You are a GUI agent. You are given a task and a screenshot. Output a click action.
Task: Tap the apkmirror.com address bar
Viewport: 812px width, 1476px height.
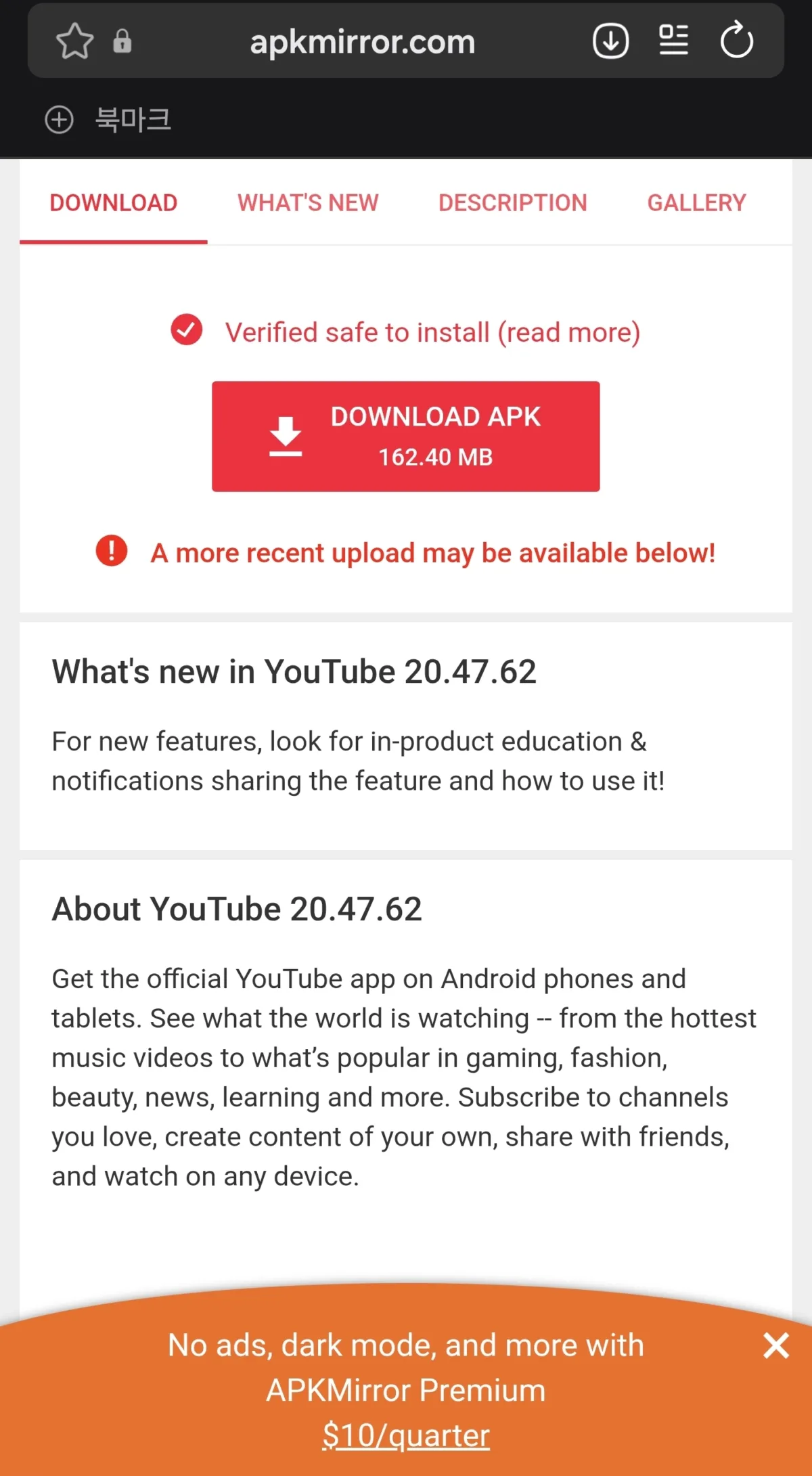pyautogui.click(x=362, y=42)
